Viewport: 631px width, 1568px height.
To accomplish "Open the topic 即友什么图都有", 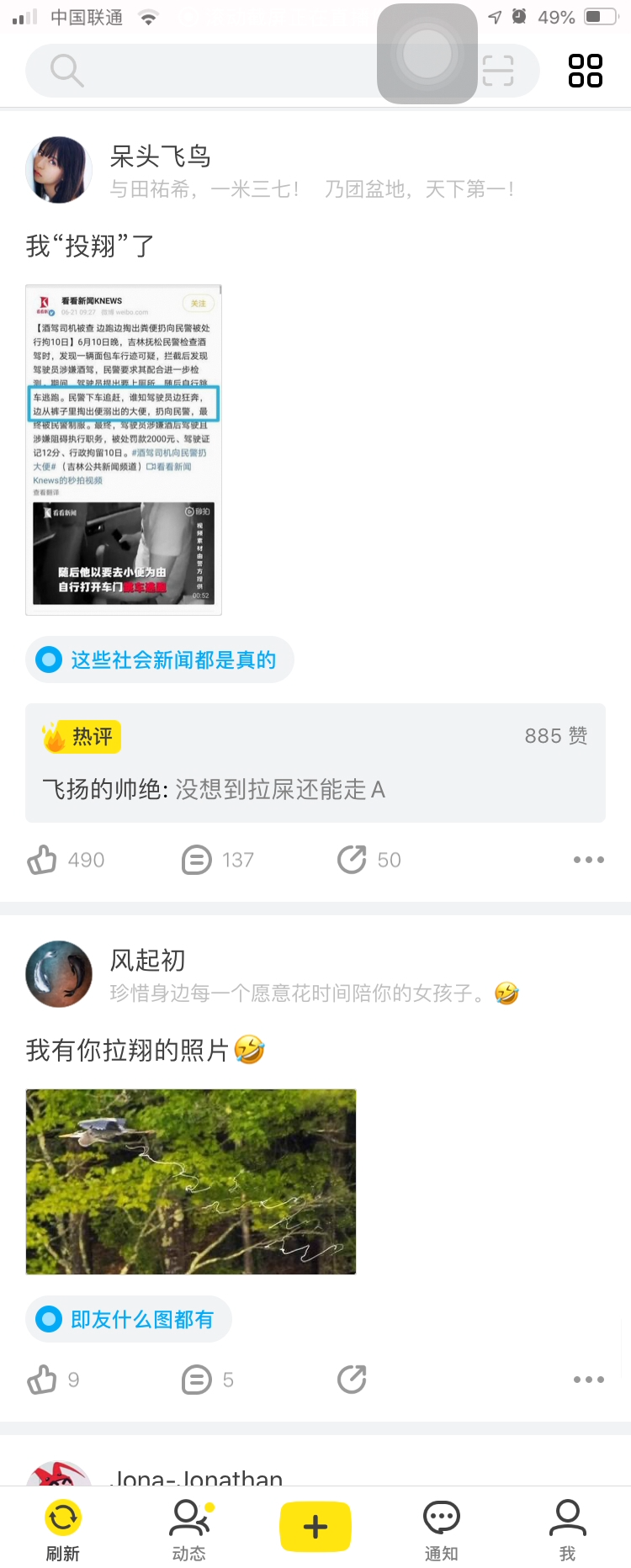I will [129, 1319].
